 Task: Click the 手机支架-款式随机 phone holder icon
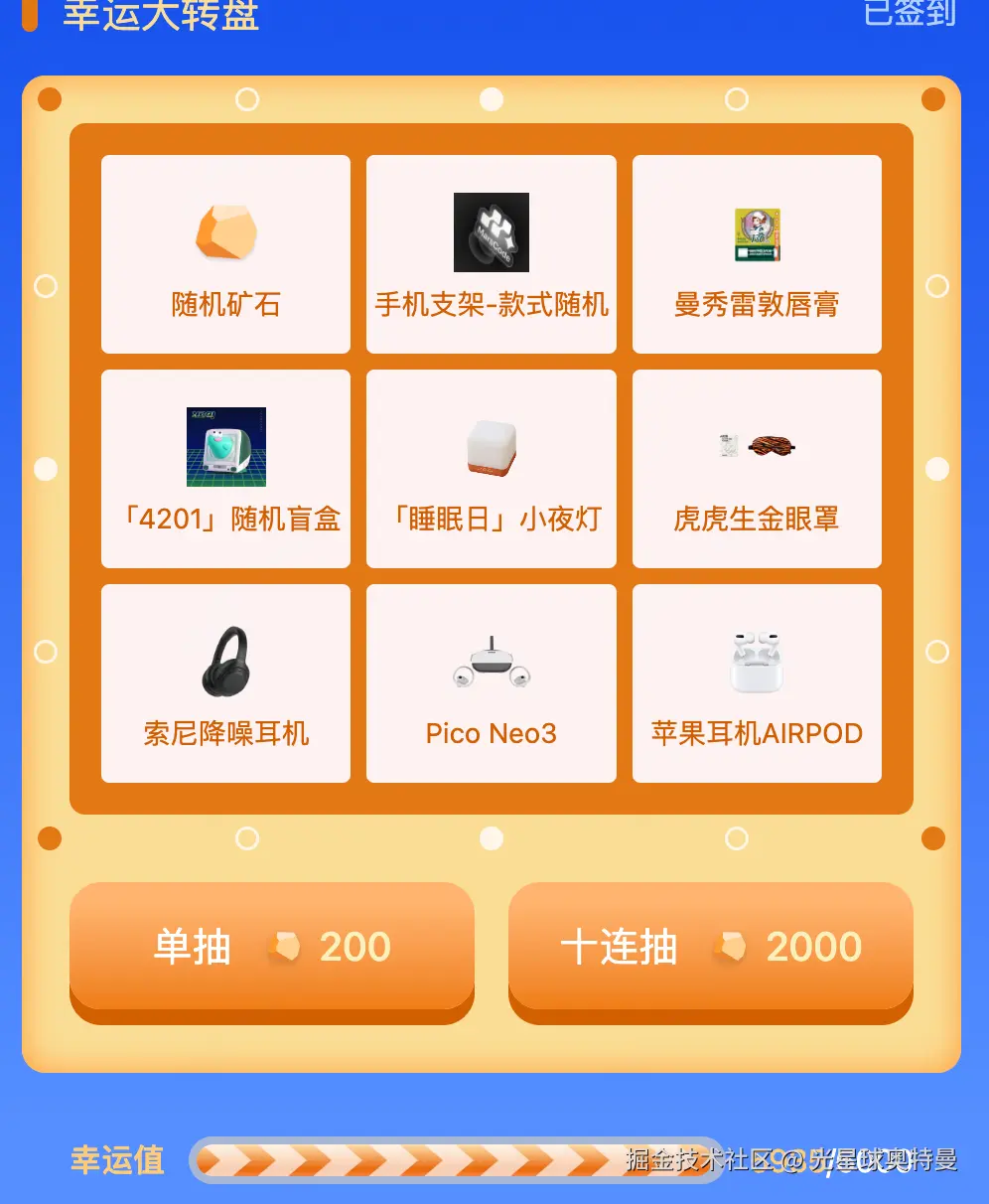click(x=491, y=231)
